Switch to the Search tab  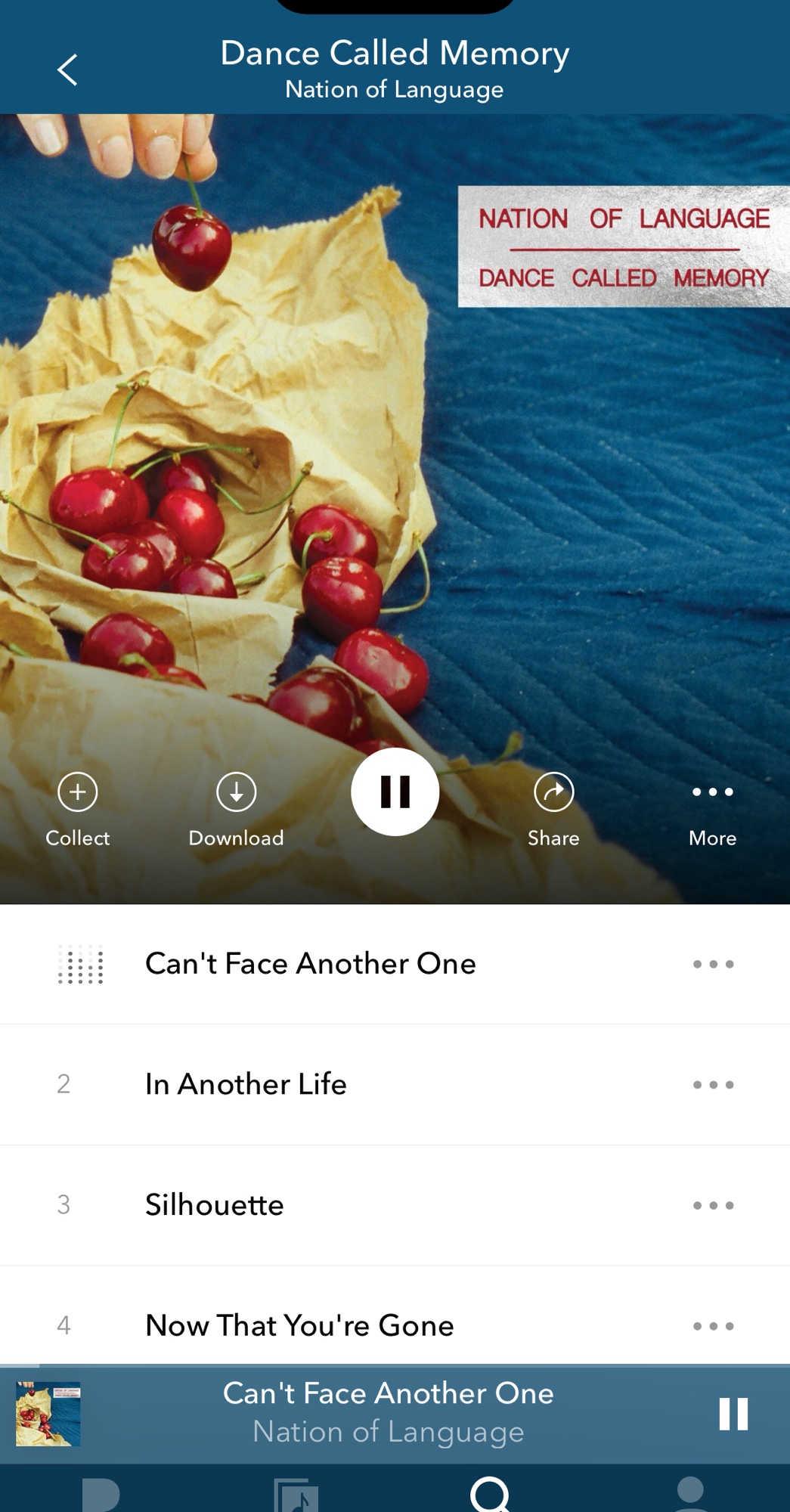[491, 1495]
